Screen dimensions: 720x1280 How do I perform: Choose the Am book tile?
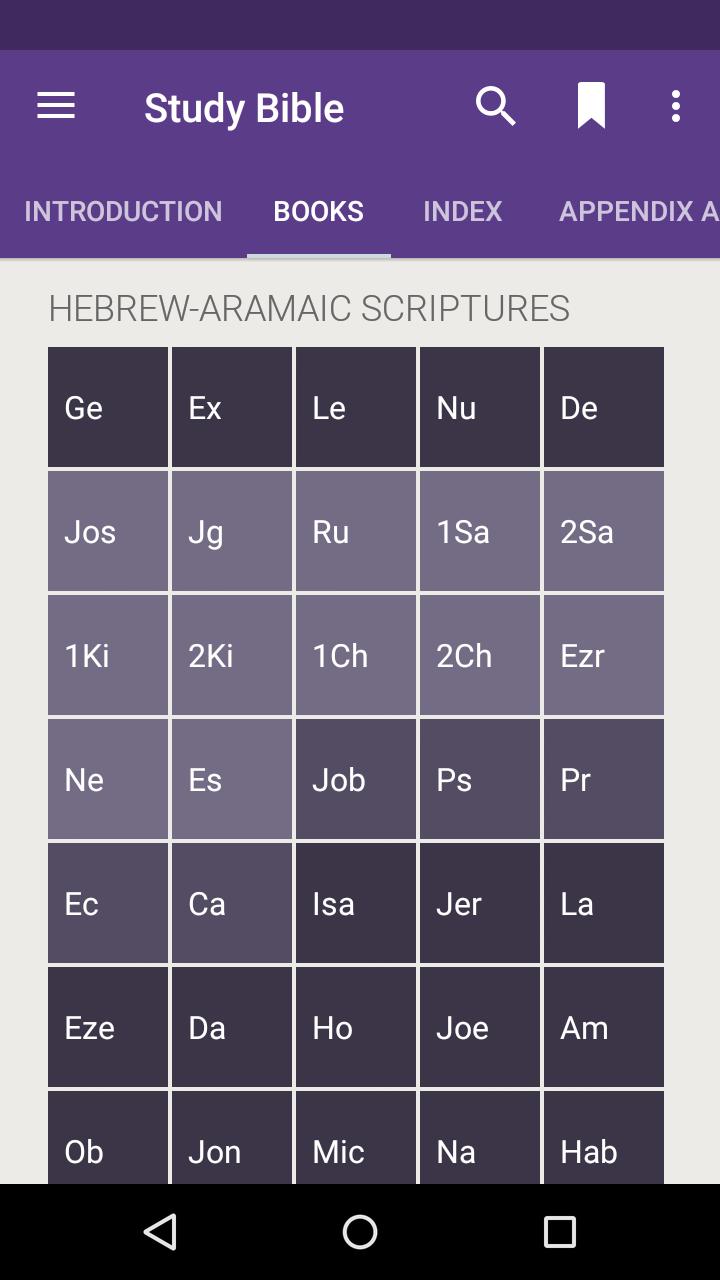click(604, 1027)
